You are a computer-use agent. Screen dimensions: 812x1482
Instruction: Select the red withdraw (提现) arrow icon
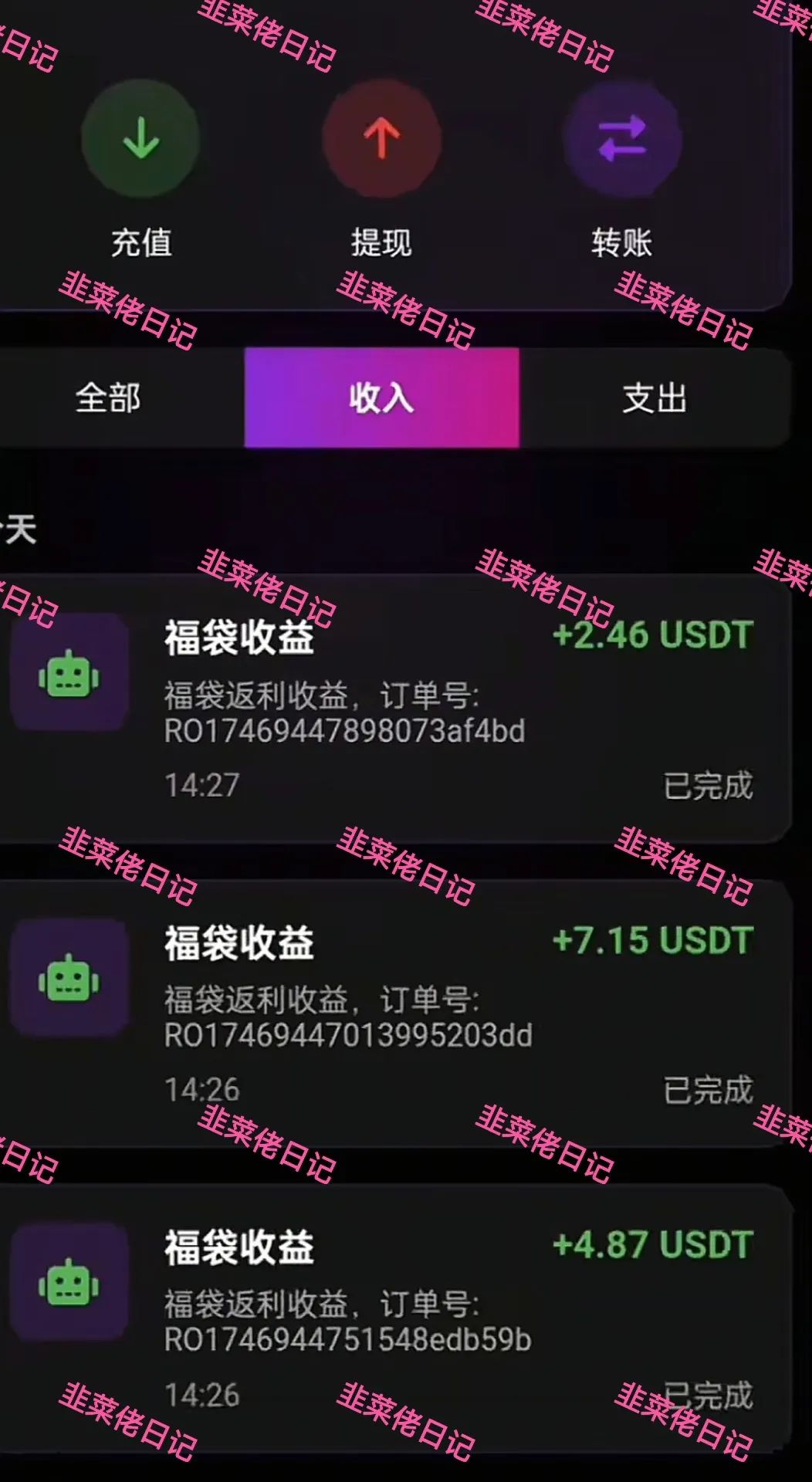coord(381,137)
